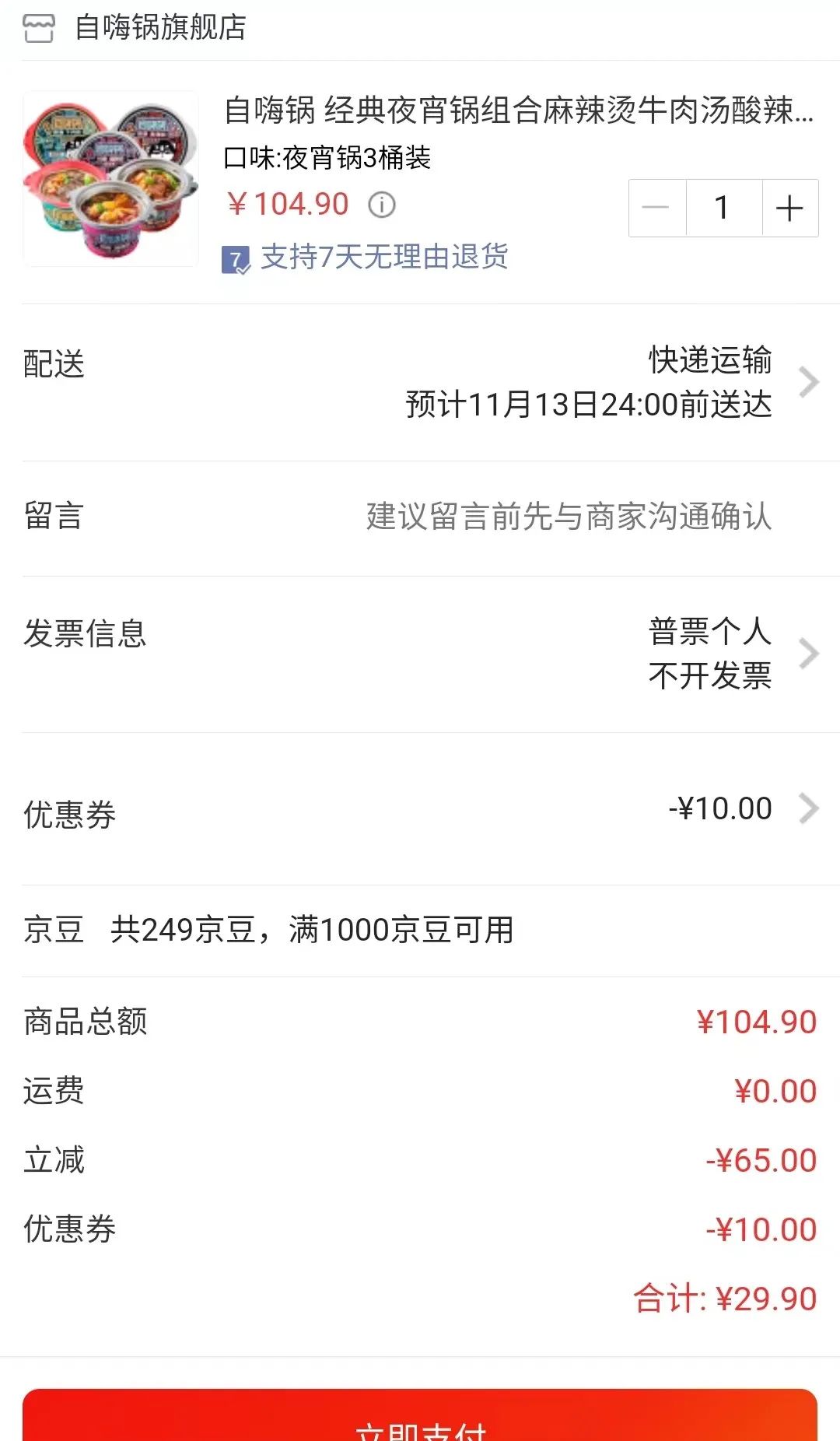840x1441 pixels.
Task: View the 支持7天无理由退货 return policy
Action: [384, 257]
